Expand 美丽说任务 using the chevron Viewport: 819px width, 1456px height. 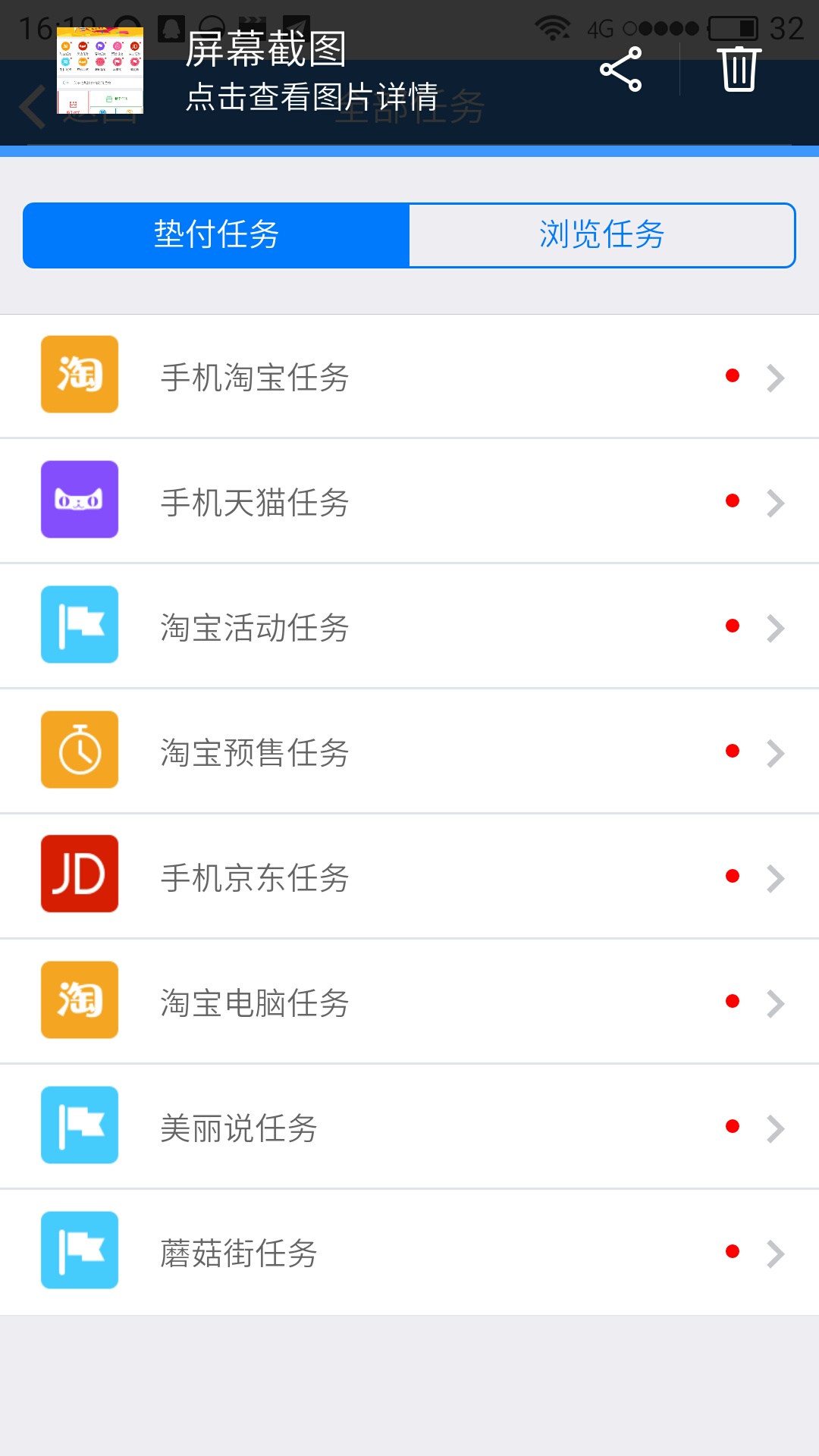775,1126
